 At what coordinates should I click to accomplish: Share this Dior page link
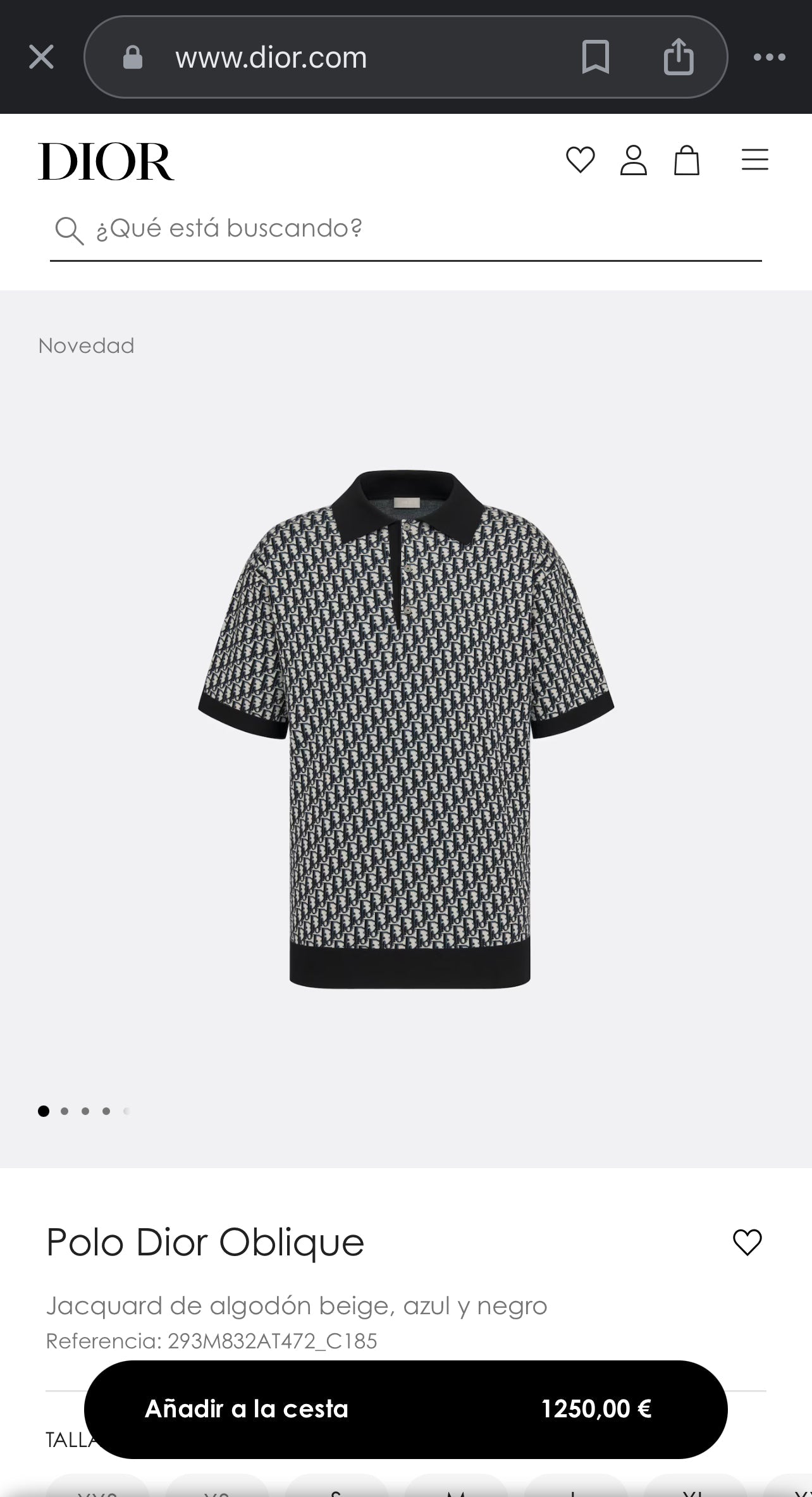(679, 58)
